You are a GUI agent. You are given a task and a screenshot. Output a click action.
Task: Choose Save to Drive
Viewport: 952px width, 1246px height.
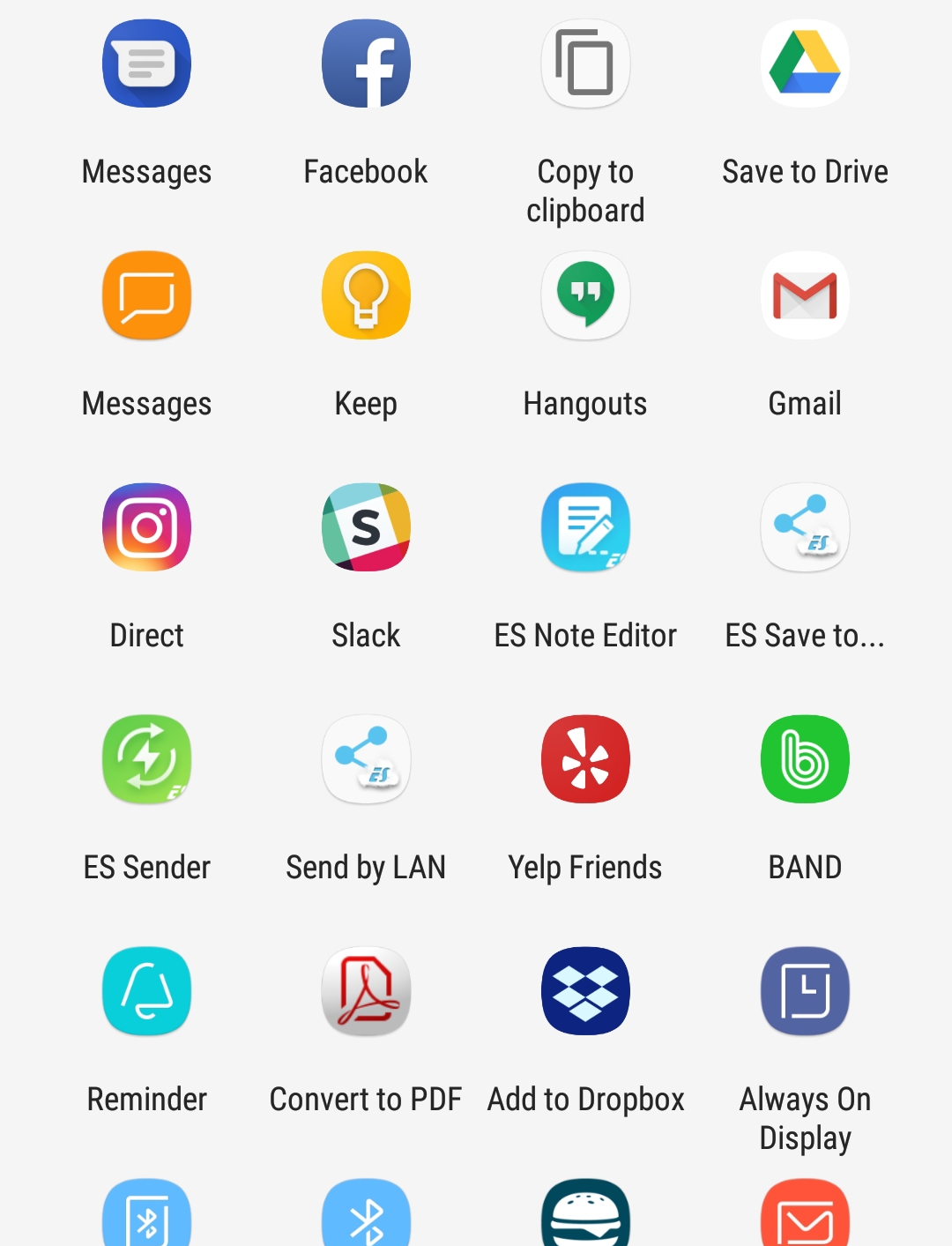click(x=805, y=63)
